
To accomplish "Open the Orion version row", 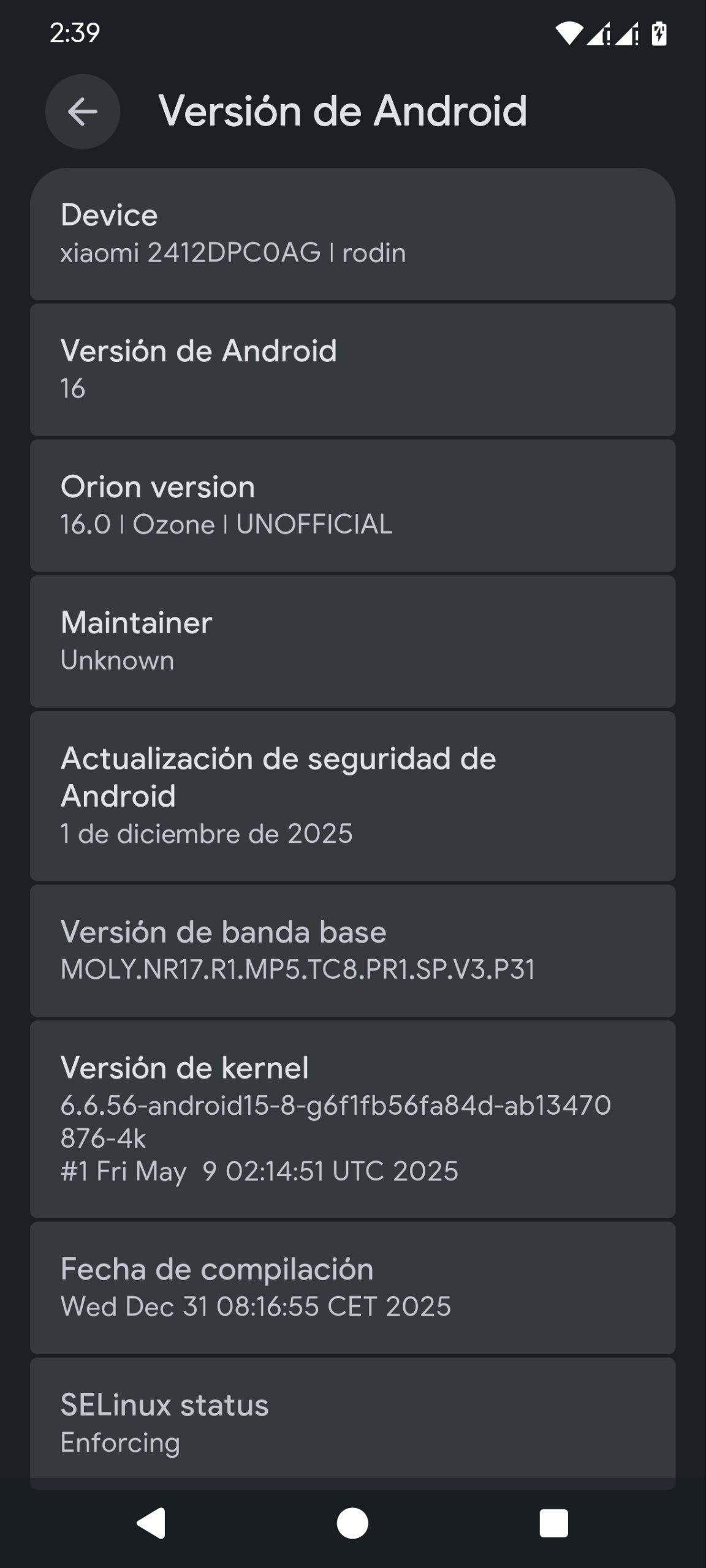I will click(352, 505).
